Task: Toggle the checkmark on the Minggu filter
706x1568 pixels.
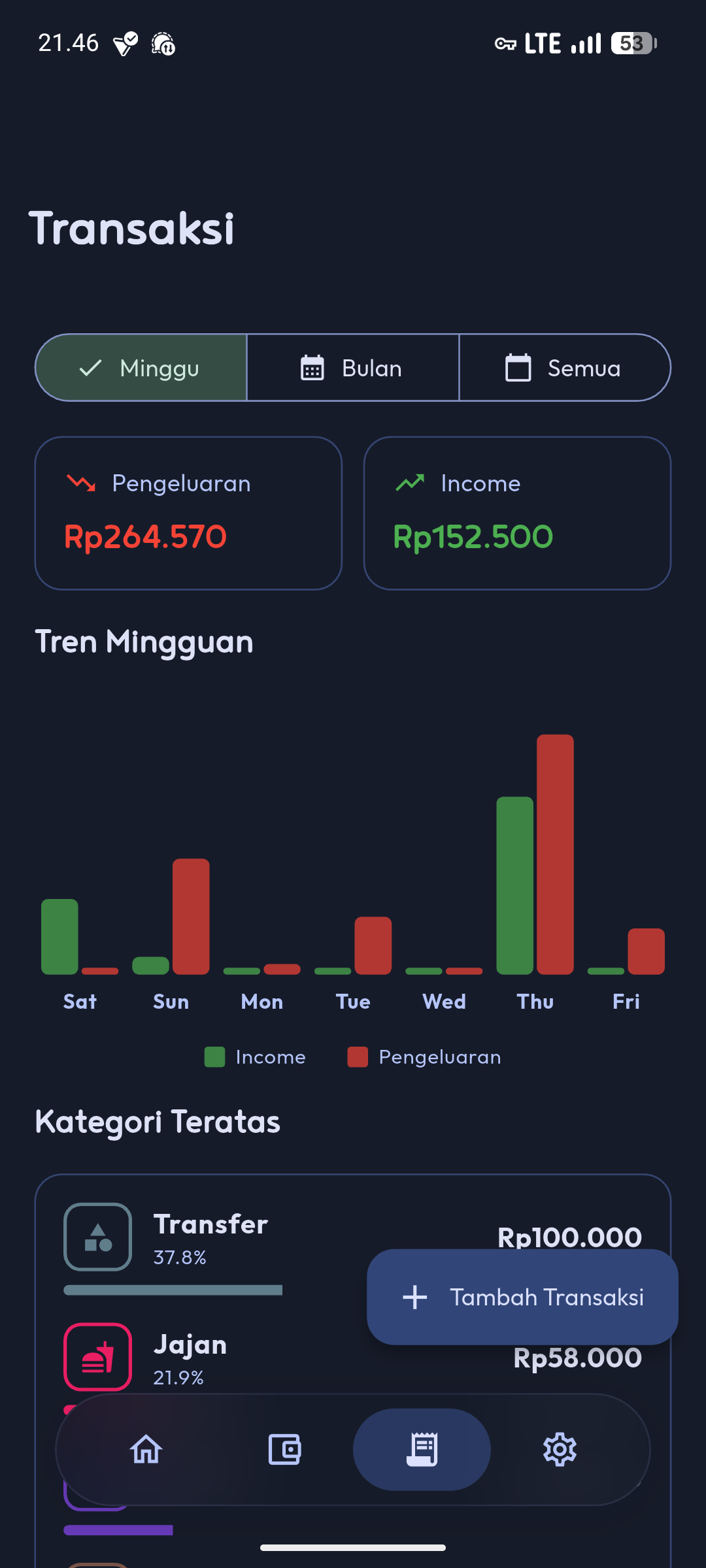Action: tap(92, 367)
